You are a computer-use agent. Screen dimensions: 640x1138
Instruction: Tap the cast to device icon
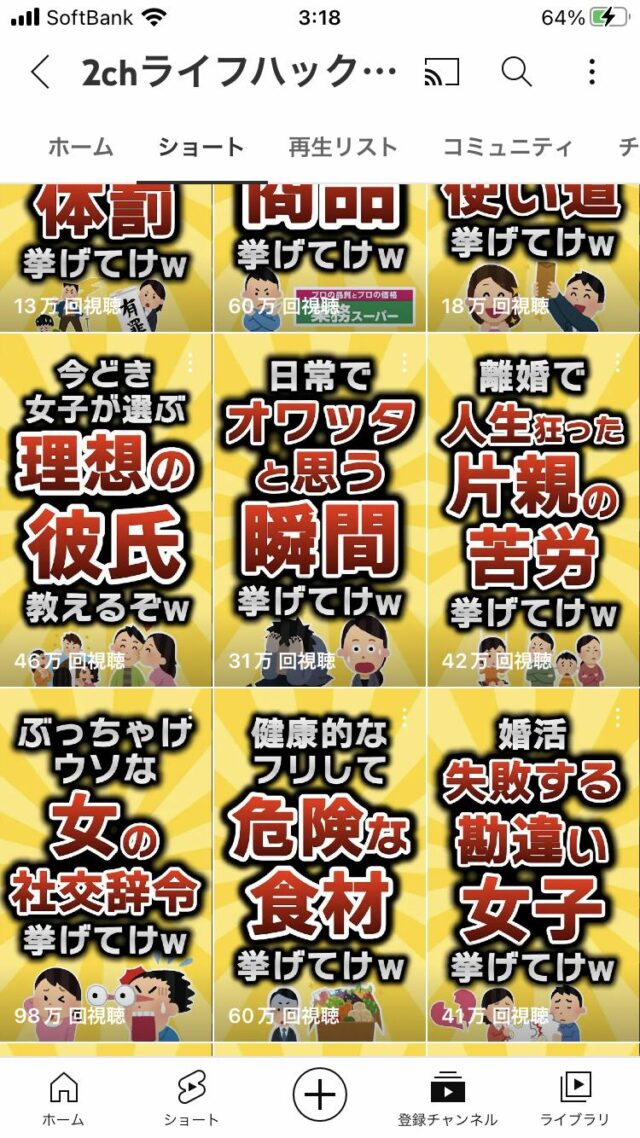coord(441,72)
